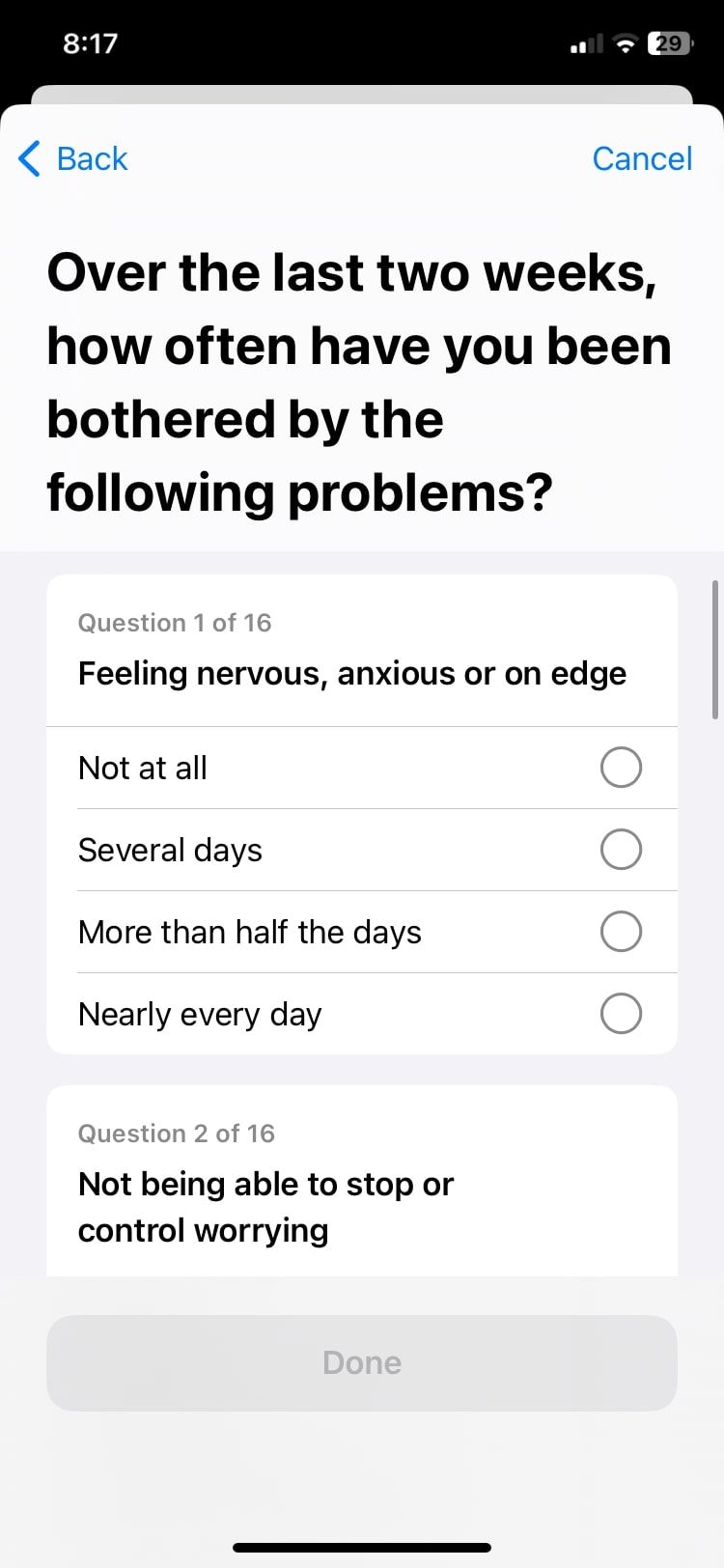
Task: Tap the Done button
Action: coord(361,1362)
